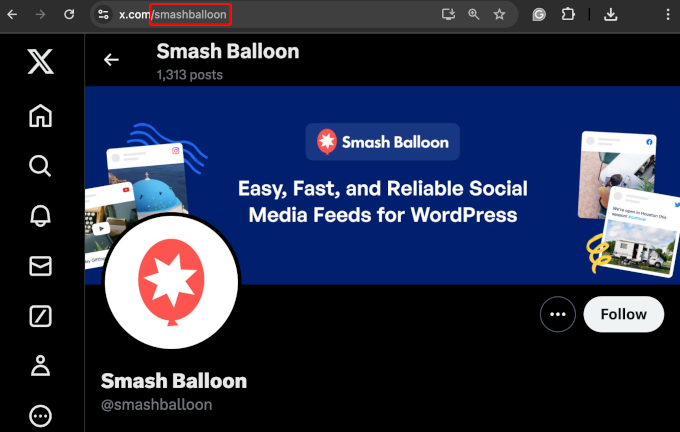Follow the Smash Balloon account
The width and height of the screenshot is (680, 432).
pyautogui.click(x=623, y=314)
